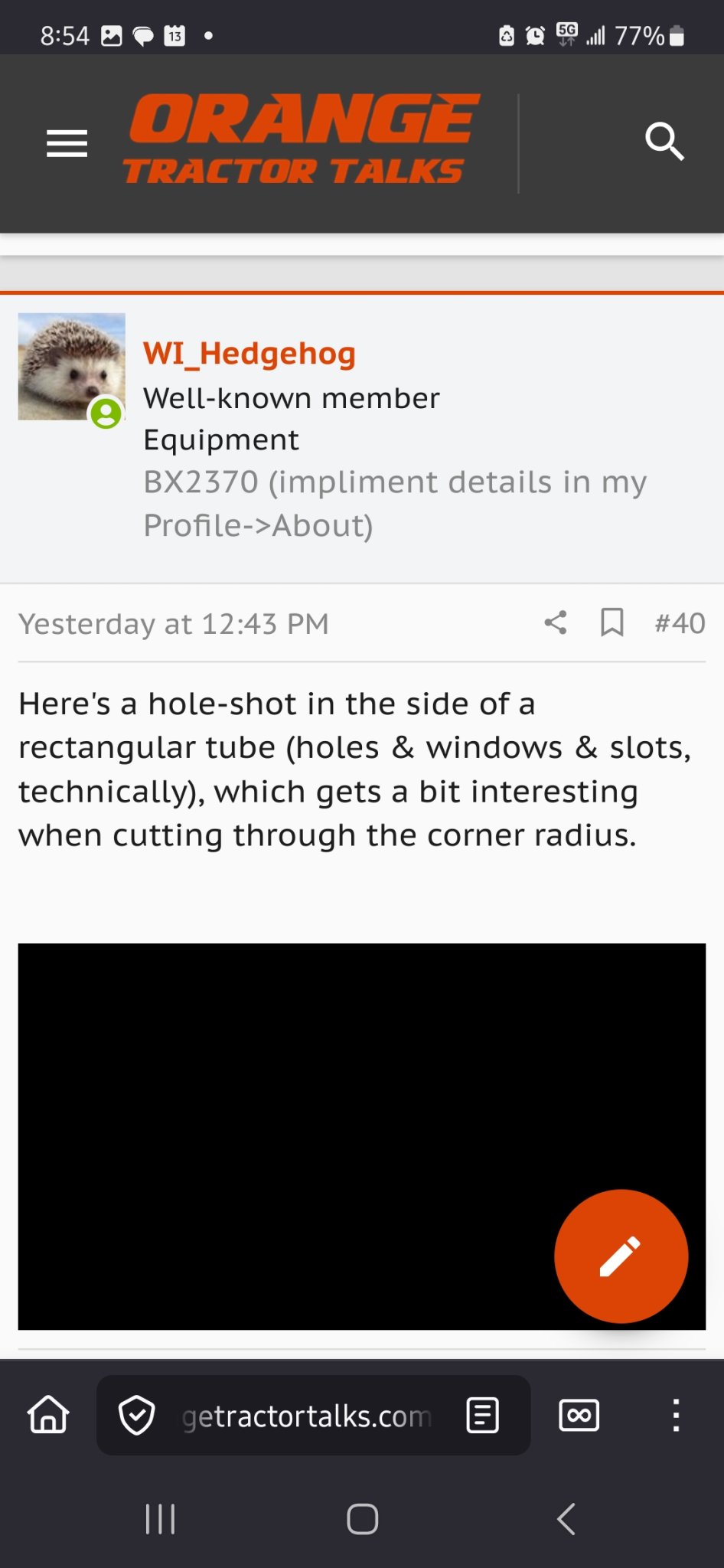Viewport: 724px width, 1568px height.
Task: Open the hamburger navigation menu
Action: 67,143
